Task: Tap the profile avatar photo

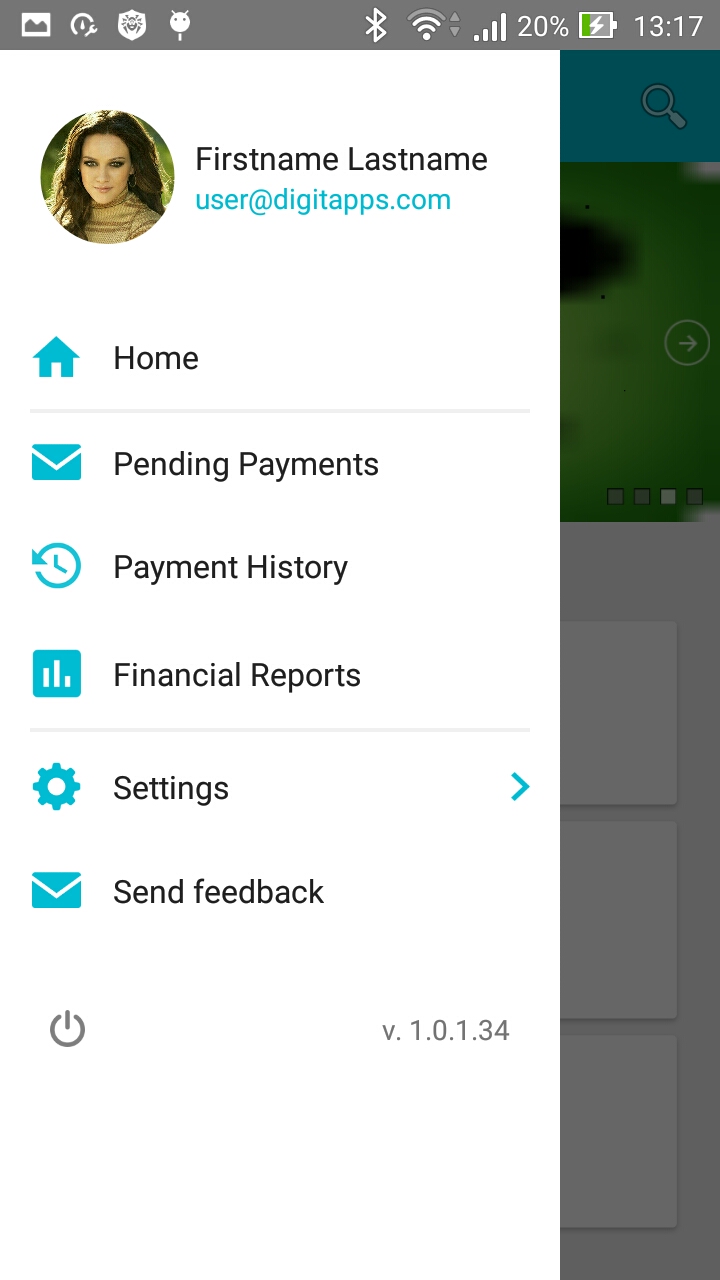Action: (x=107, y=177)
